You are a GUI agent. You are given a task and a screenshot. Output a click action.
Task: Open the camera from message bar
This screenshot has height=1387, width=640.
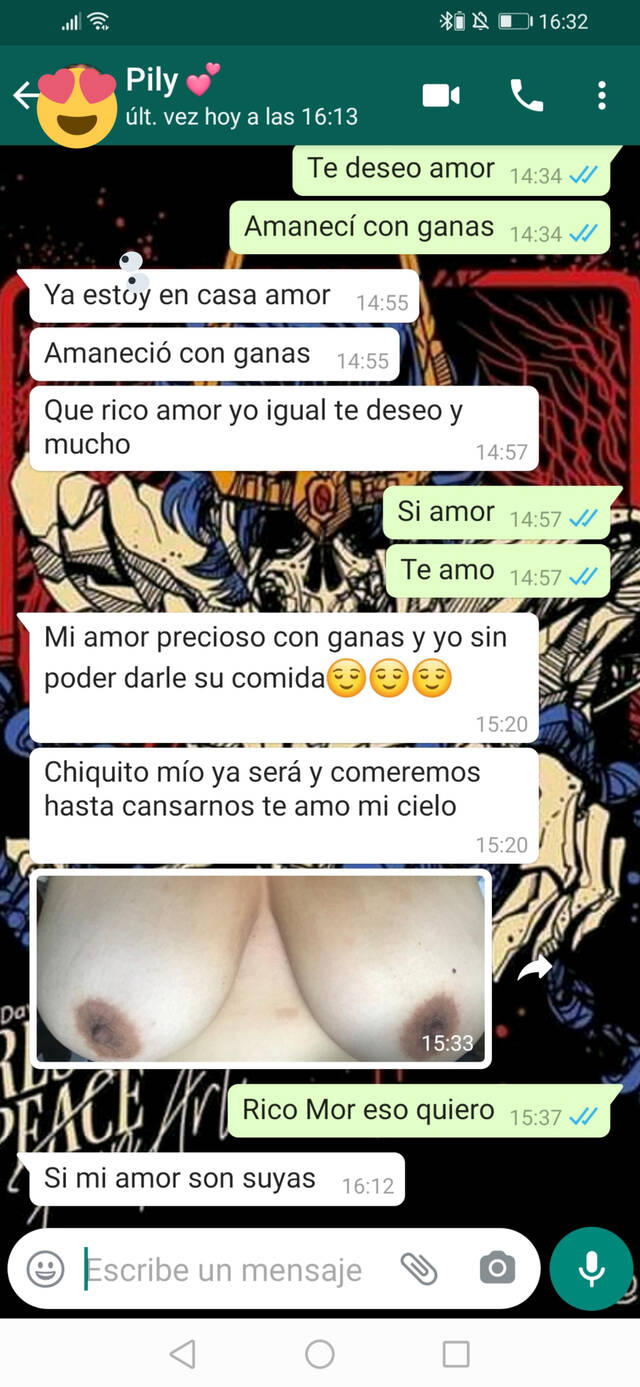tap(497, 1269)
